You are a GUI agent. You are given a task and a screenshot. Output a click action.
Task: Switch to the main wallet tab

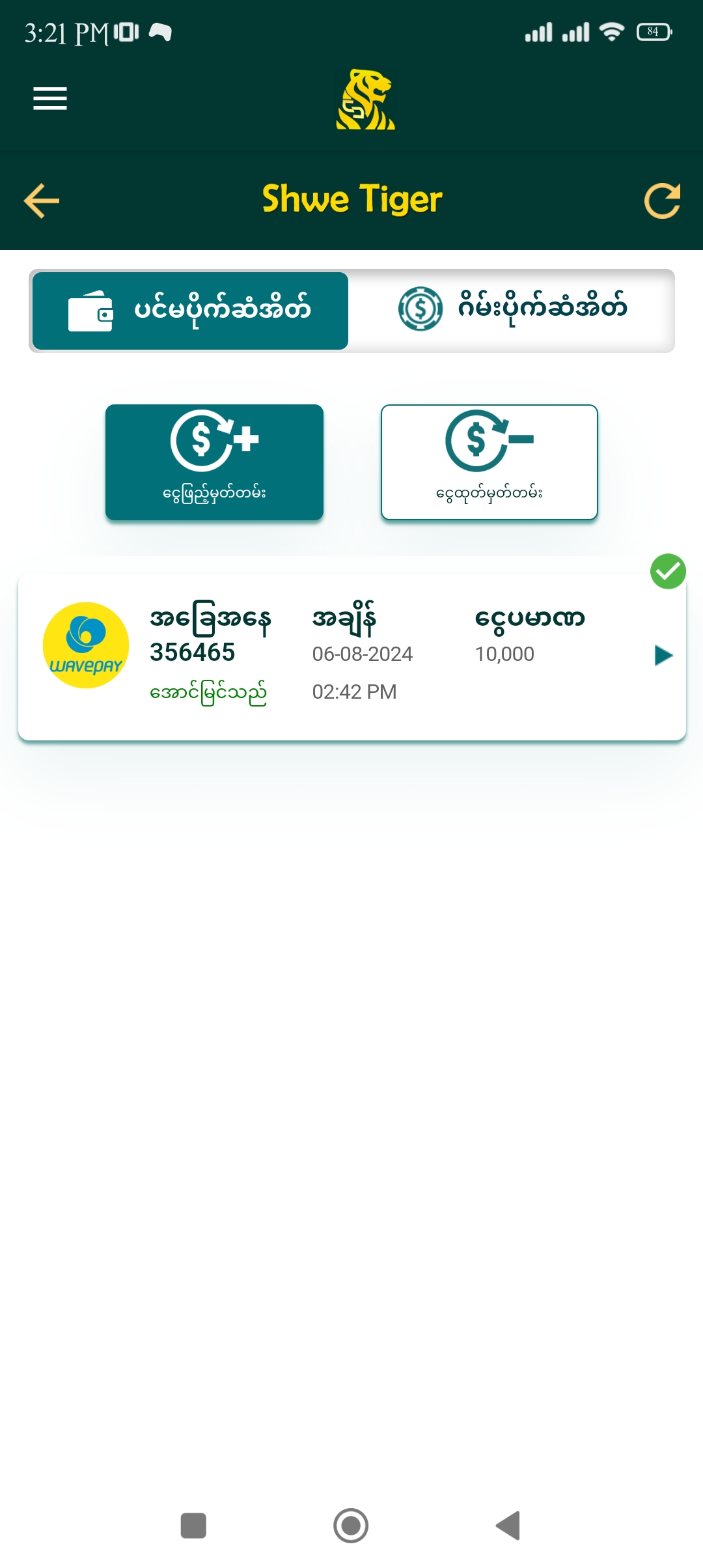point(190,311)
